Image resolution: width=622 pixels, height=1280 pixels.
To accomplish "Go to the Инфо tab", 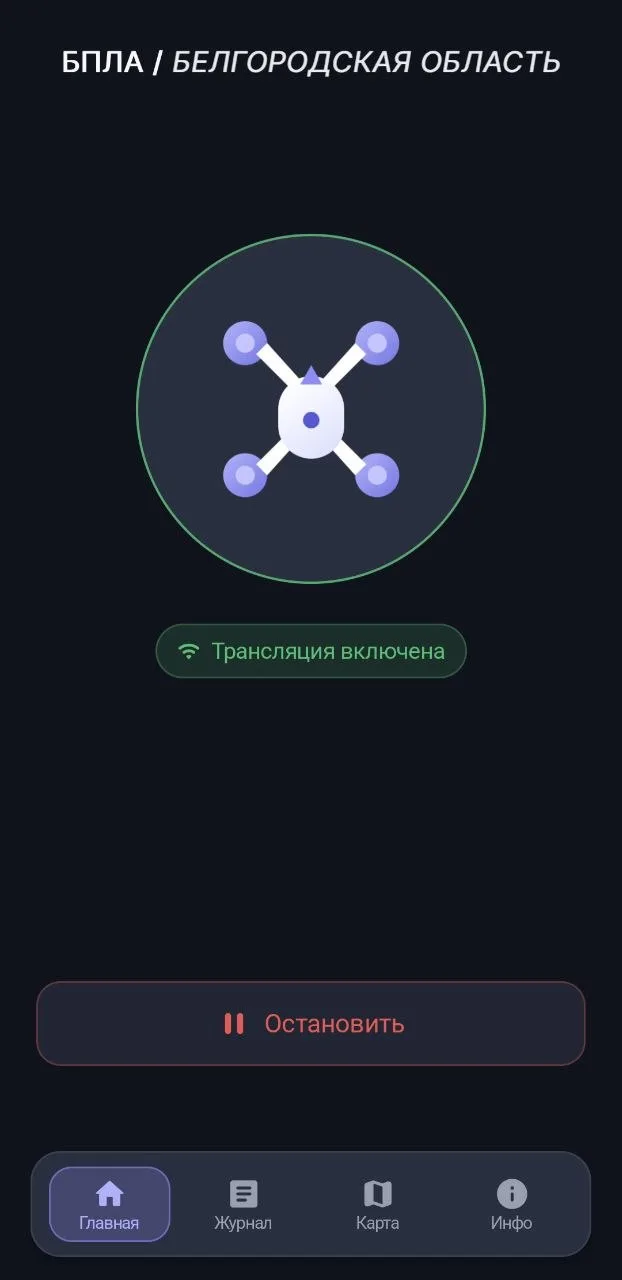I will coord(511,1204).
